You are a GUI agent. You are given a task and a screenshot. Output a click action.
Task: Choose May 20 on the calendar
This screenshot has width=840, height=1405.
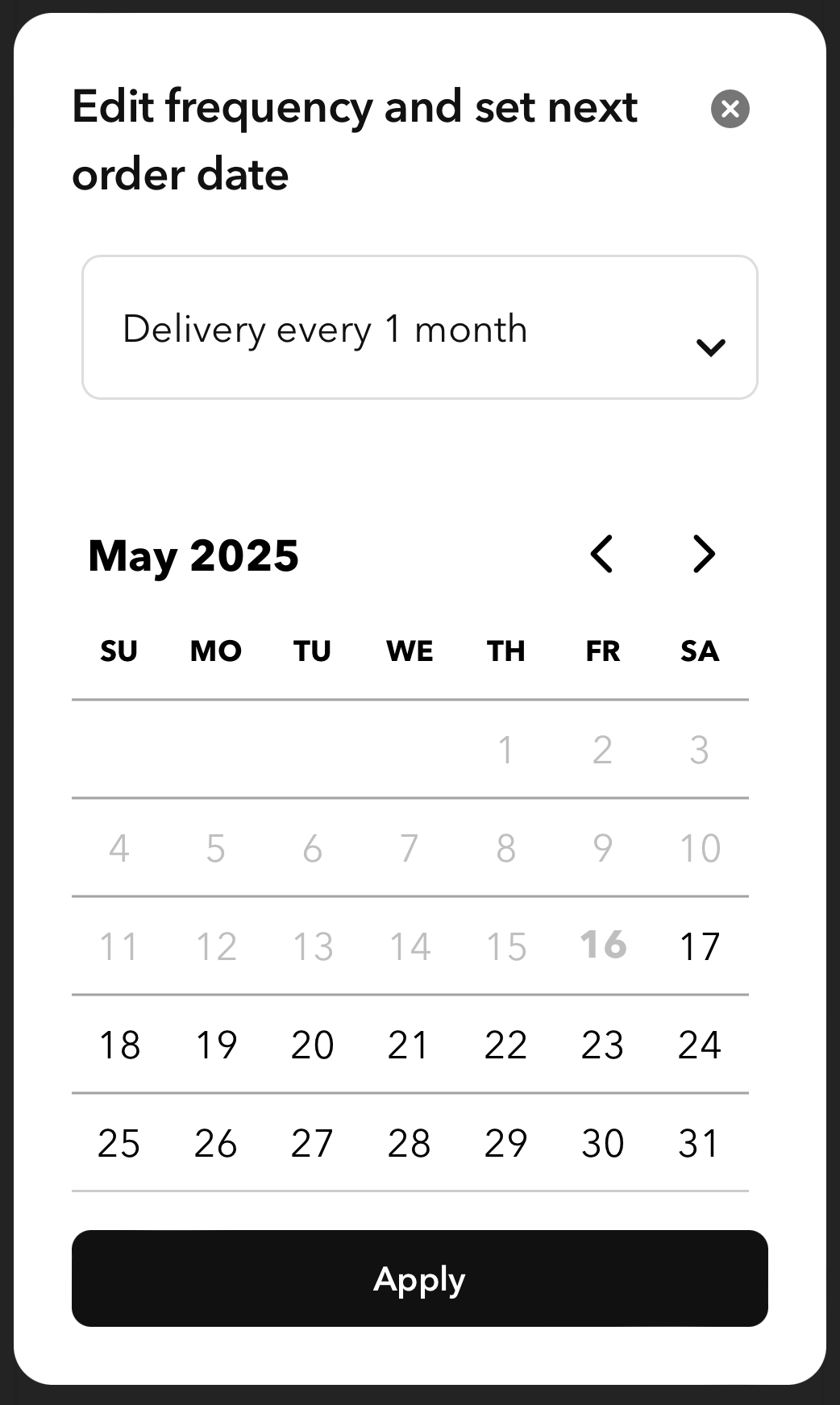tap(312, 1045)
